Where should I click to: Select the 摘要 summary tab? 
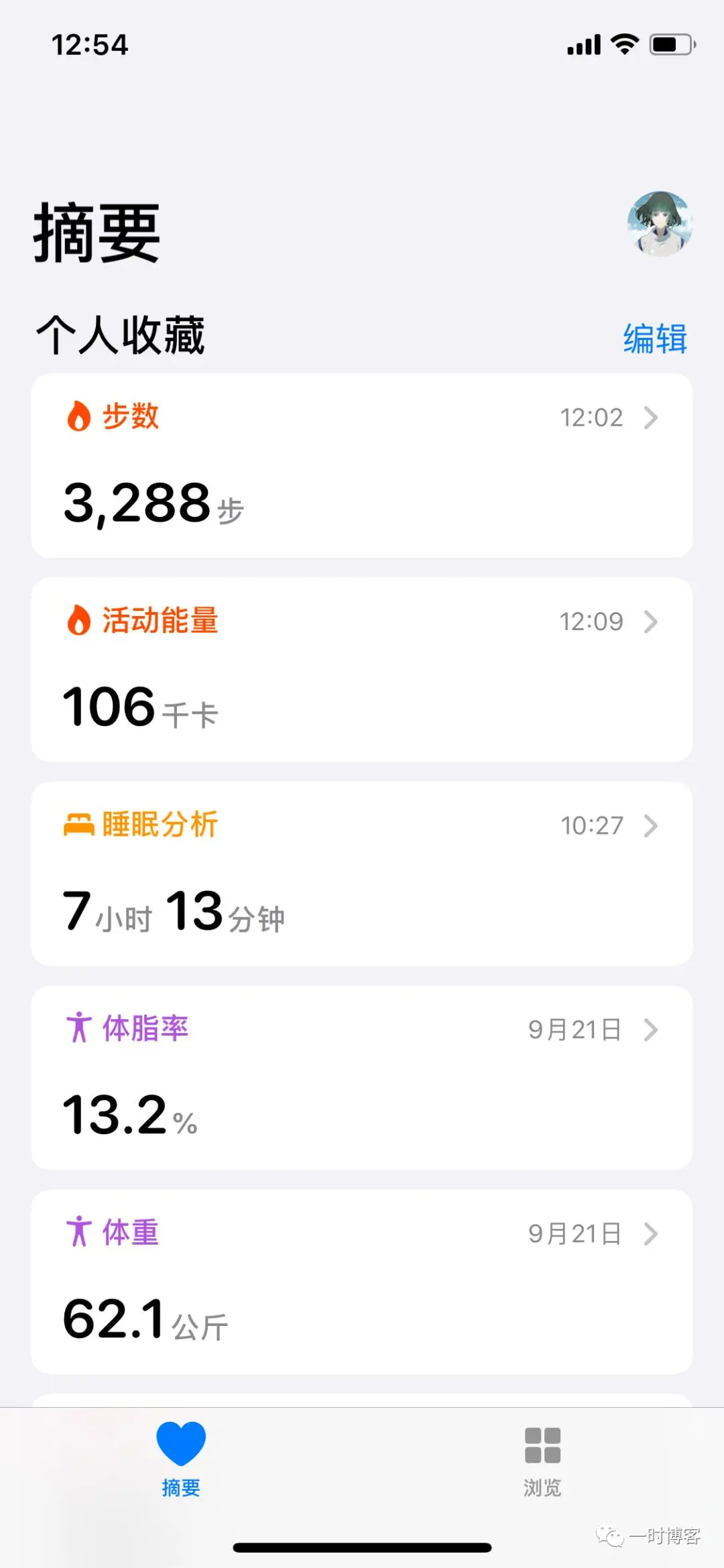click(x=181, y=1459)
